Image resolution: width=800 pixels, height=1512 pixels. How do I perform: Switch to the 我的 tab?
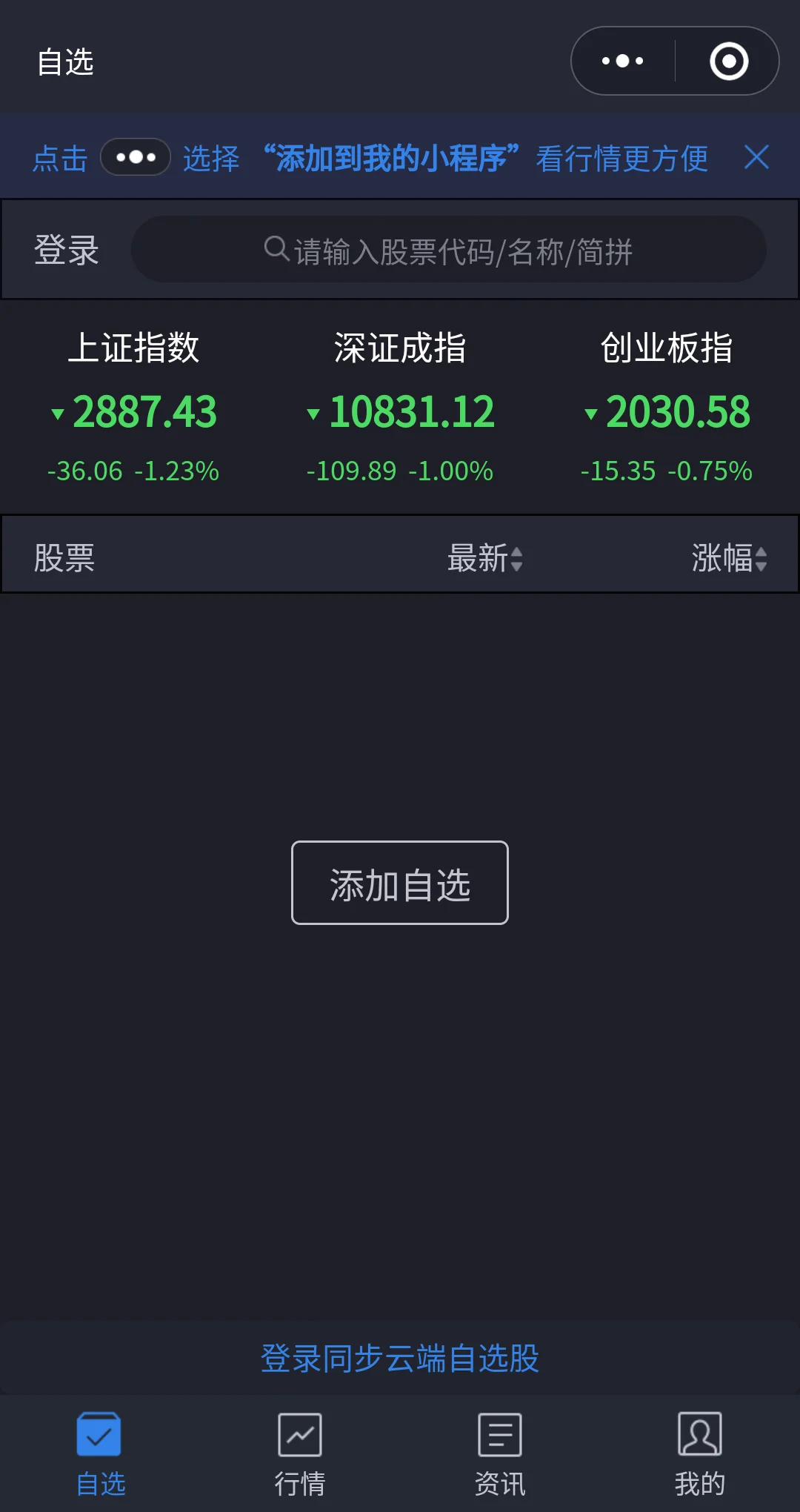point(700,1453)
